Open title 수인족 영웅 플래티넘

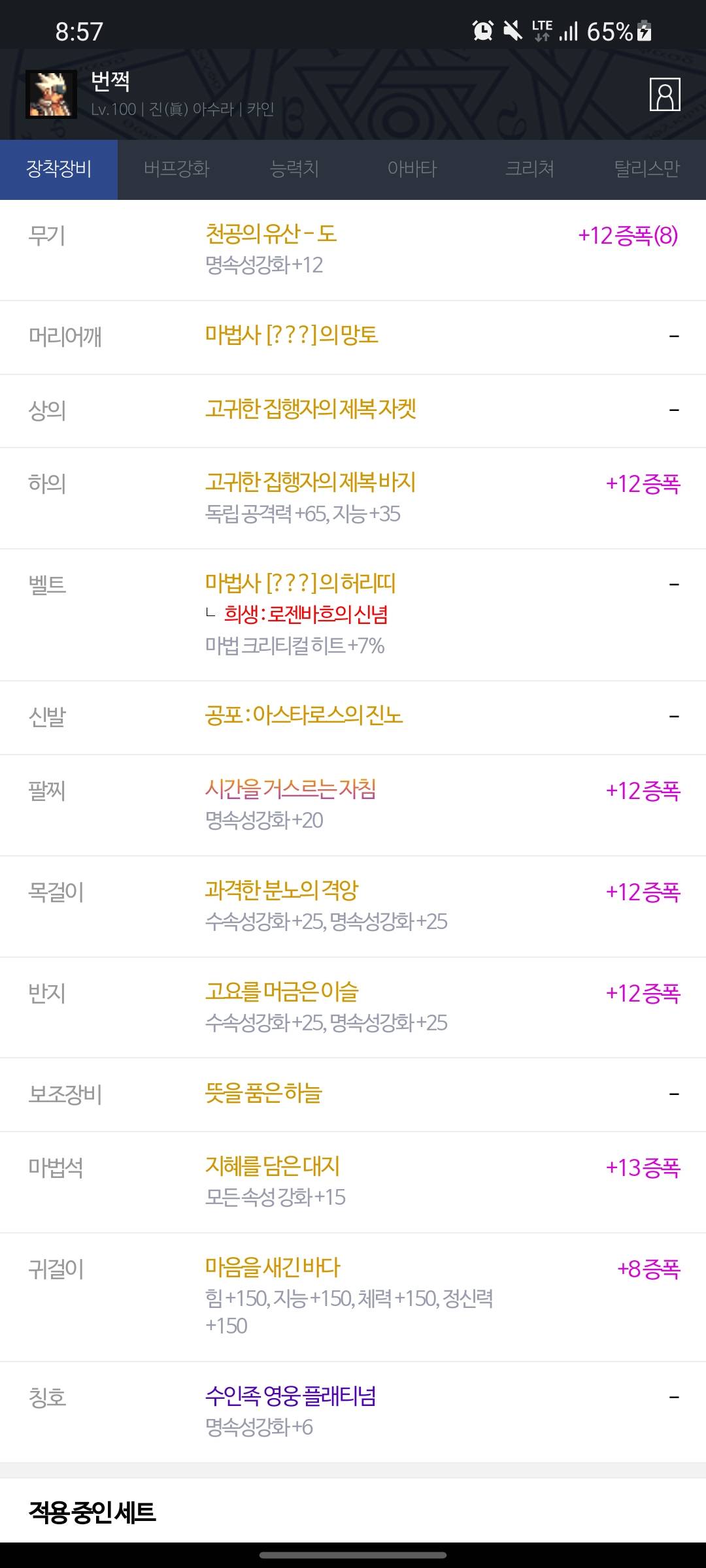coord(290,1396)
